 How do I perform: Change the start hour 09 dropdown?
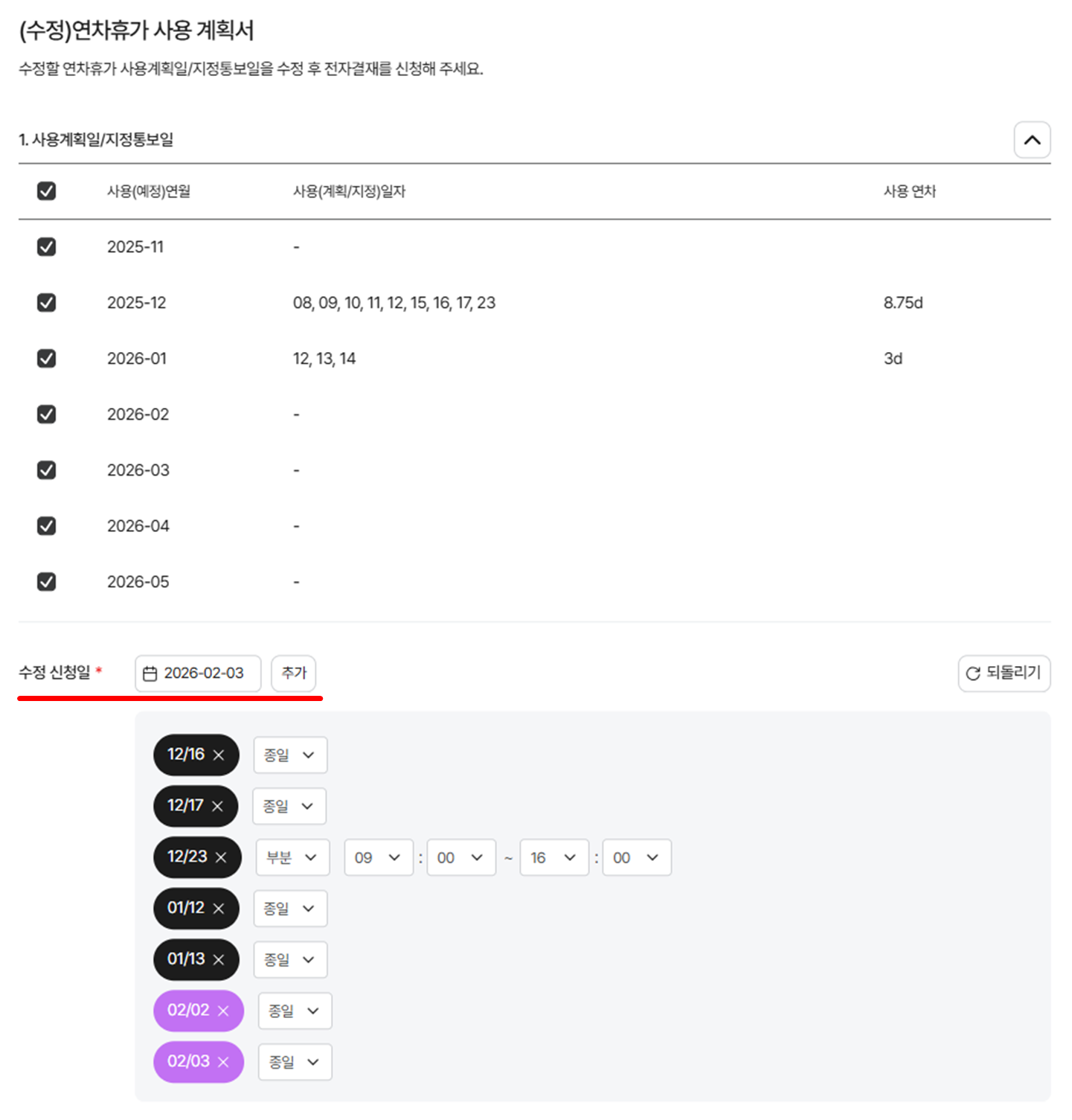coord(378,858)
